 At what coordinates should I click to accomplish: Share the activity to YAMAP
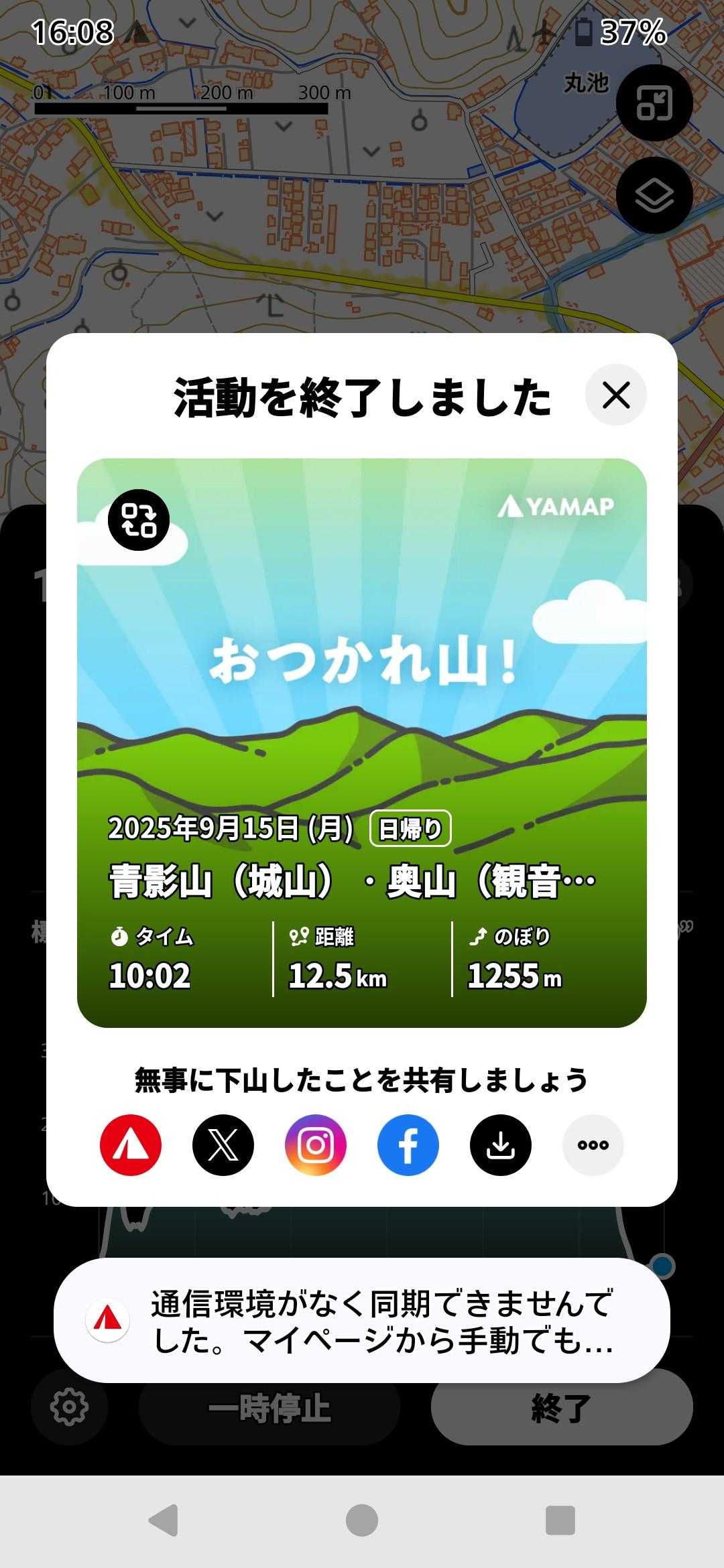131,1145
